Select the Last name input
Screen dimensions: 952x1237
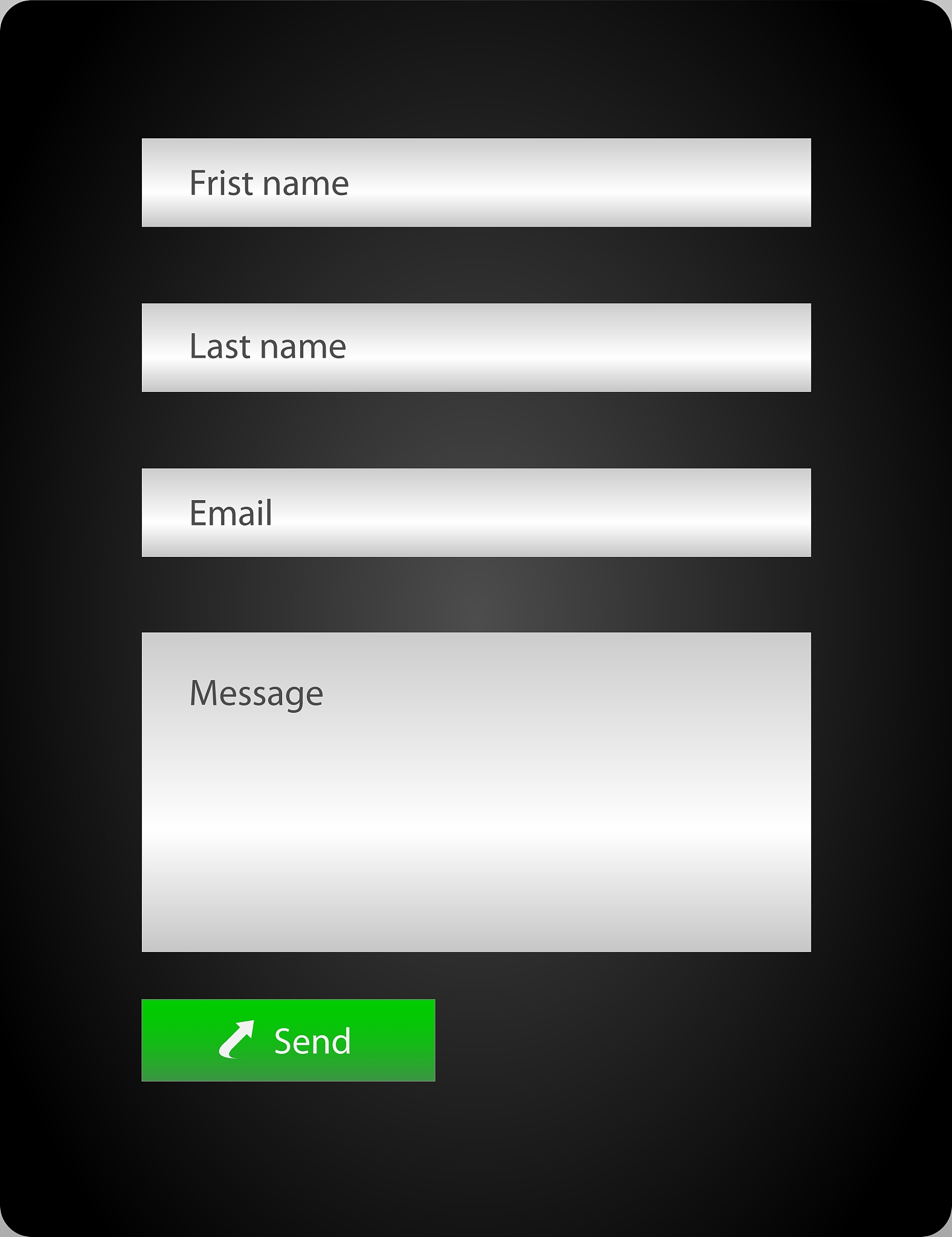point(476,347)
